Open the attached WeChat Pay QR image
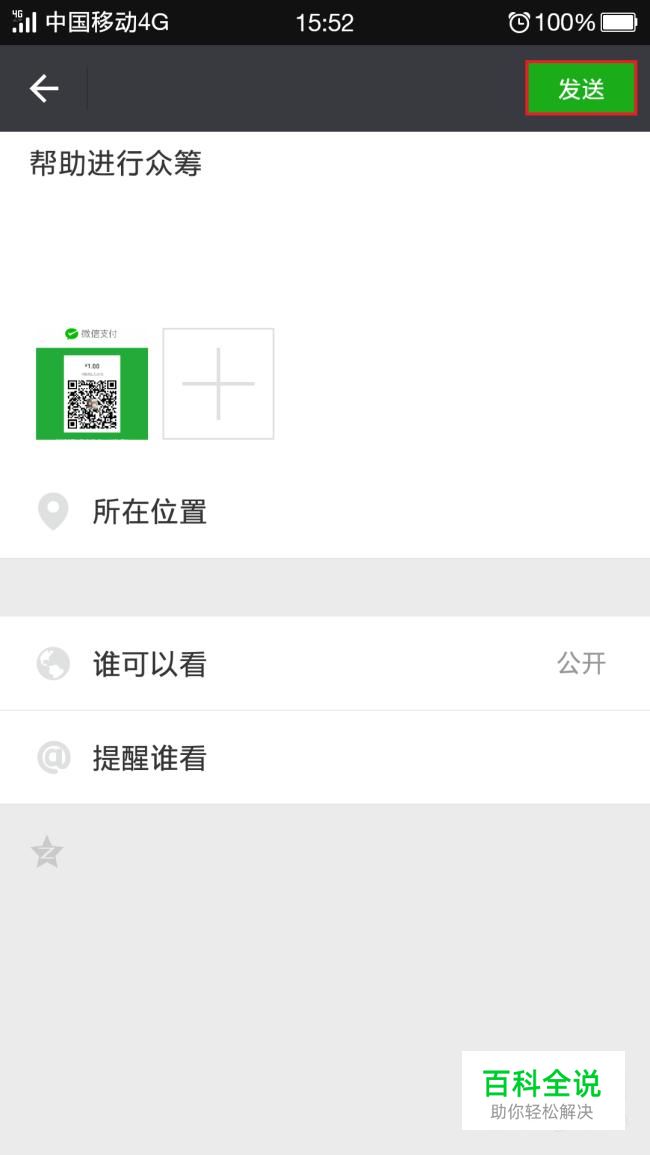650x1155 pixels. [x=92, y=384]
